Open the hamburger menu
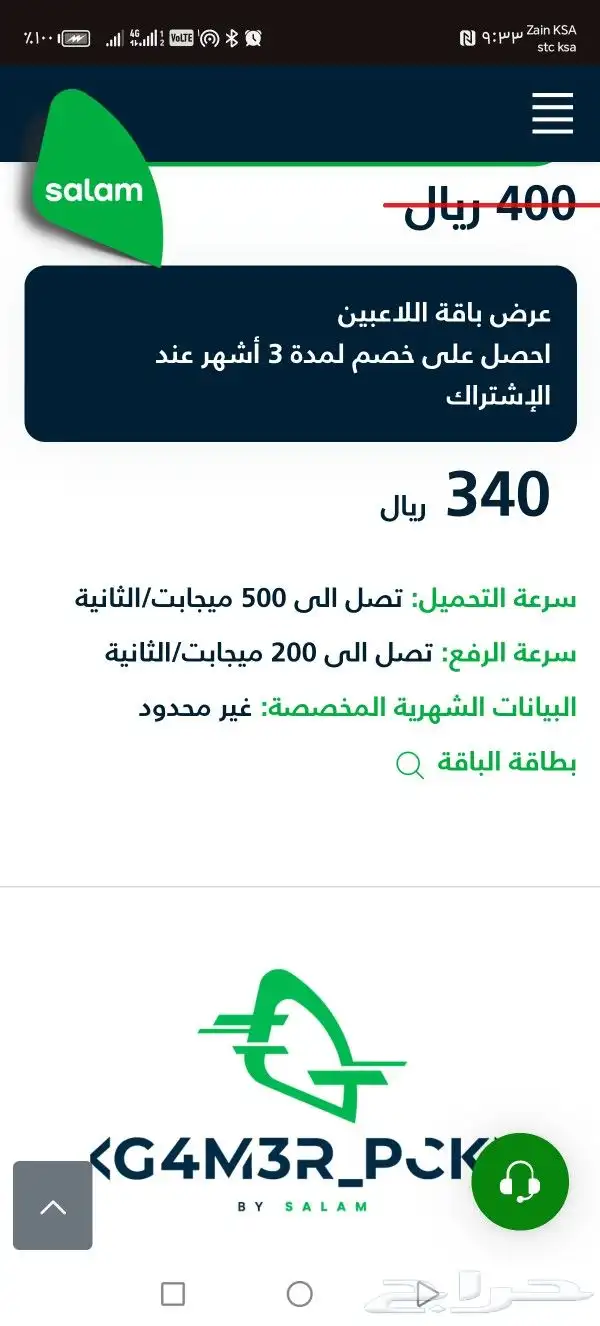This screenshot has width=600, height=1326. click(x=552, y=113)
